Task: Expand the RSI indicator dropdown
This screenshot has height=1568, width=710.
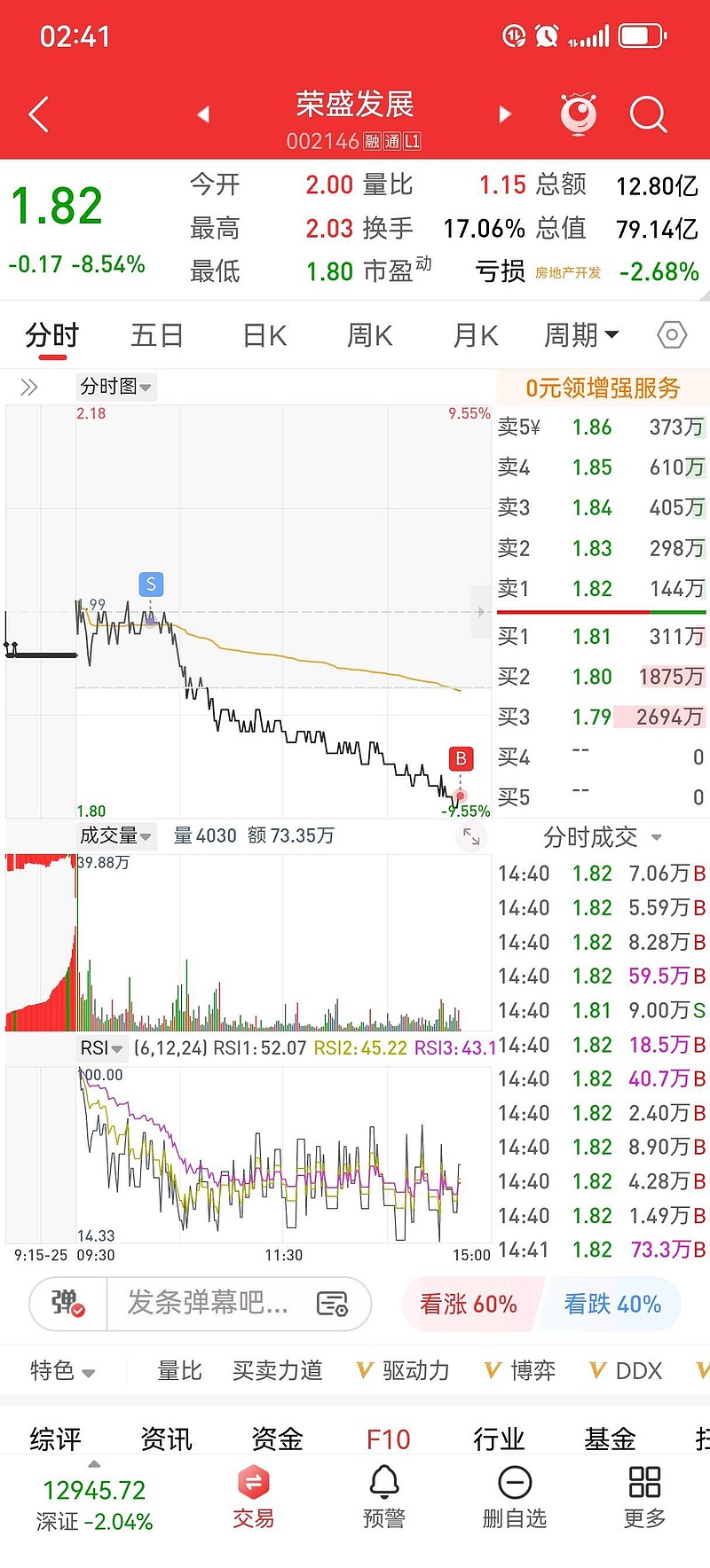Action: coord(101,1048)
